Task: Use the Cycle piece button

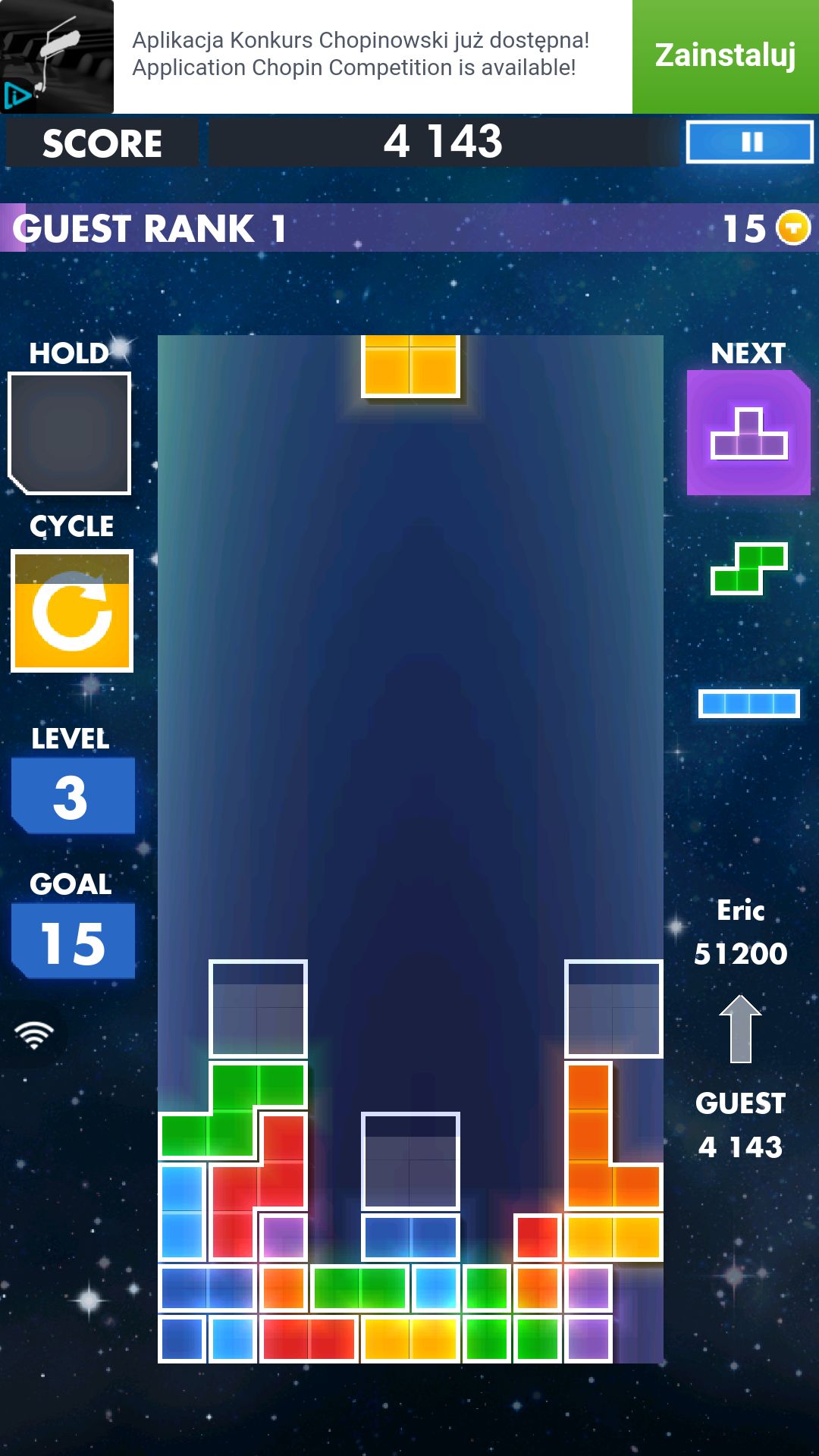Action: coord(72,610)
